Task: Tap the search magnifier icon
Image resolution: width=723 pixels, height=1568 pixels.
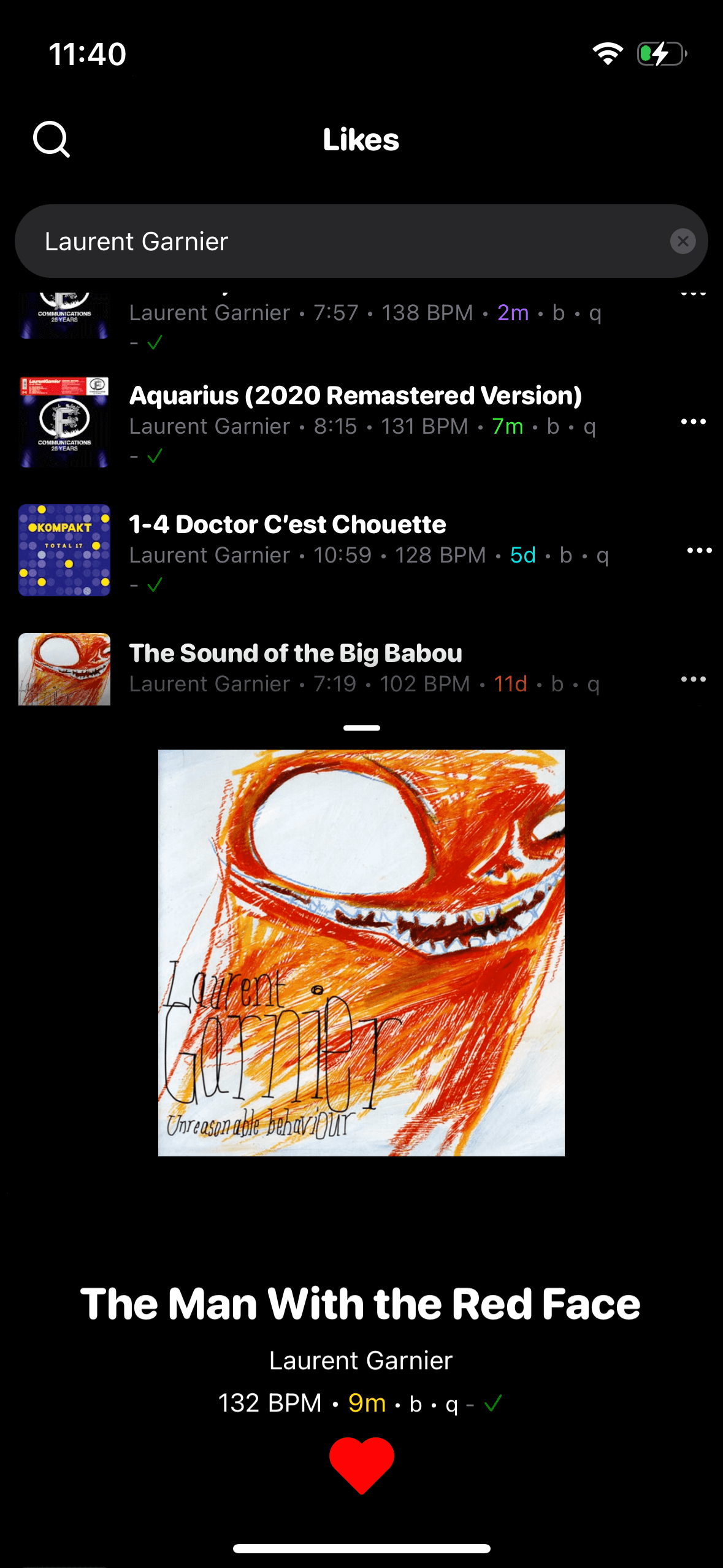Action: pyautogui.click(x=52, y=139)
